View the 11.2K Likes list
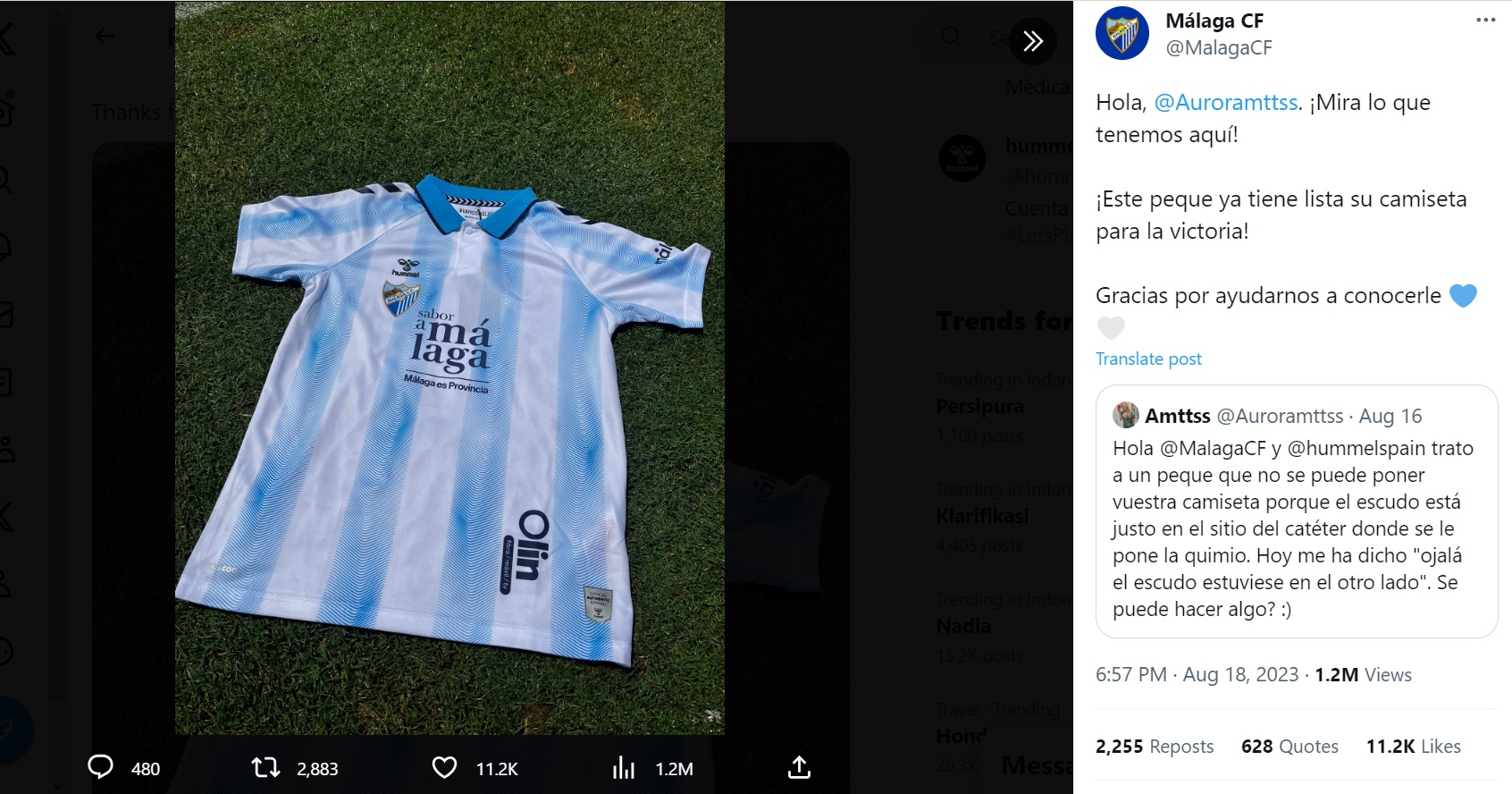Screen dimensions: 1512x794 pyautogui.click(x=1413, y=747)
